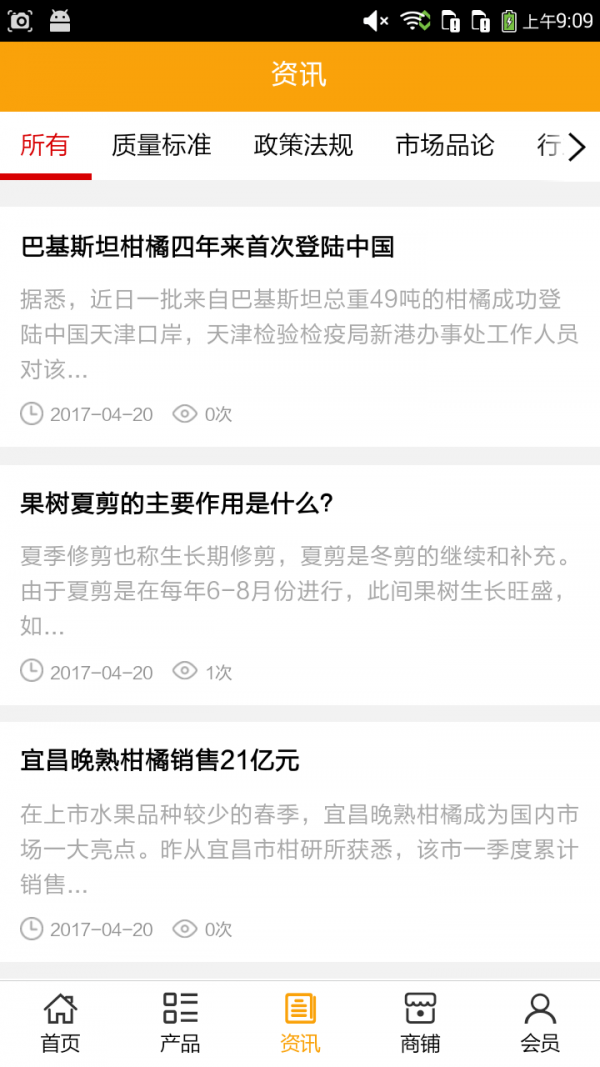
Task: Open article 巴基斯坦柑橘四年来首次登陆中国
Action: 208,247
